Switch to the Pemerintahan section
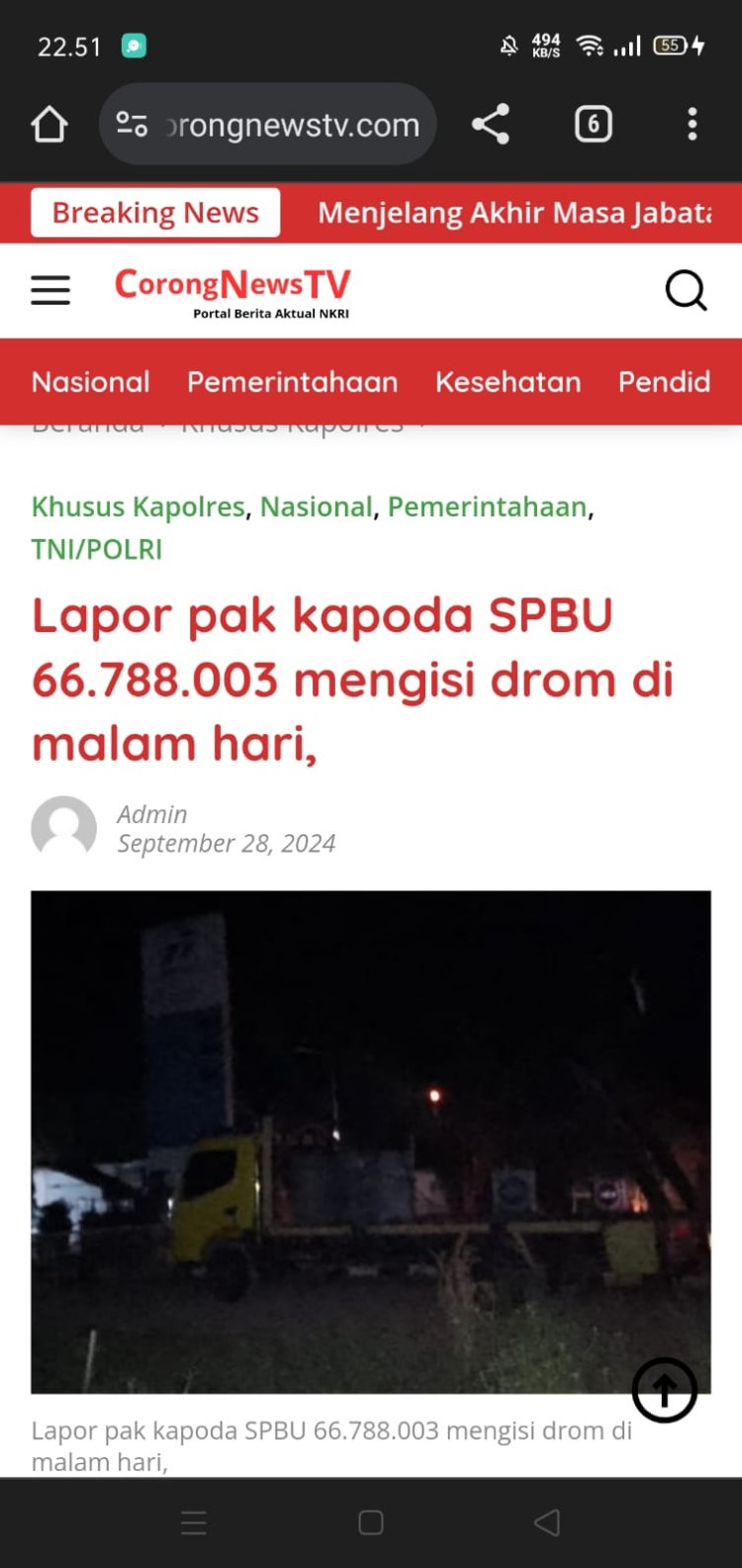 pyautogui.click(x=293, y=382)
